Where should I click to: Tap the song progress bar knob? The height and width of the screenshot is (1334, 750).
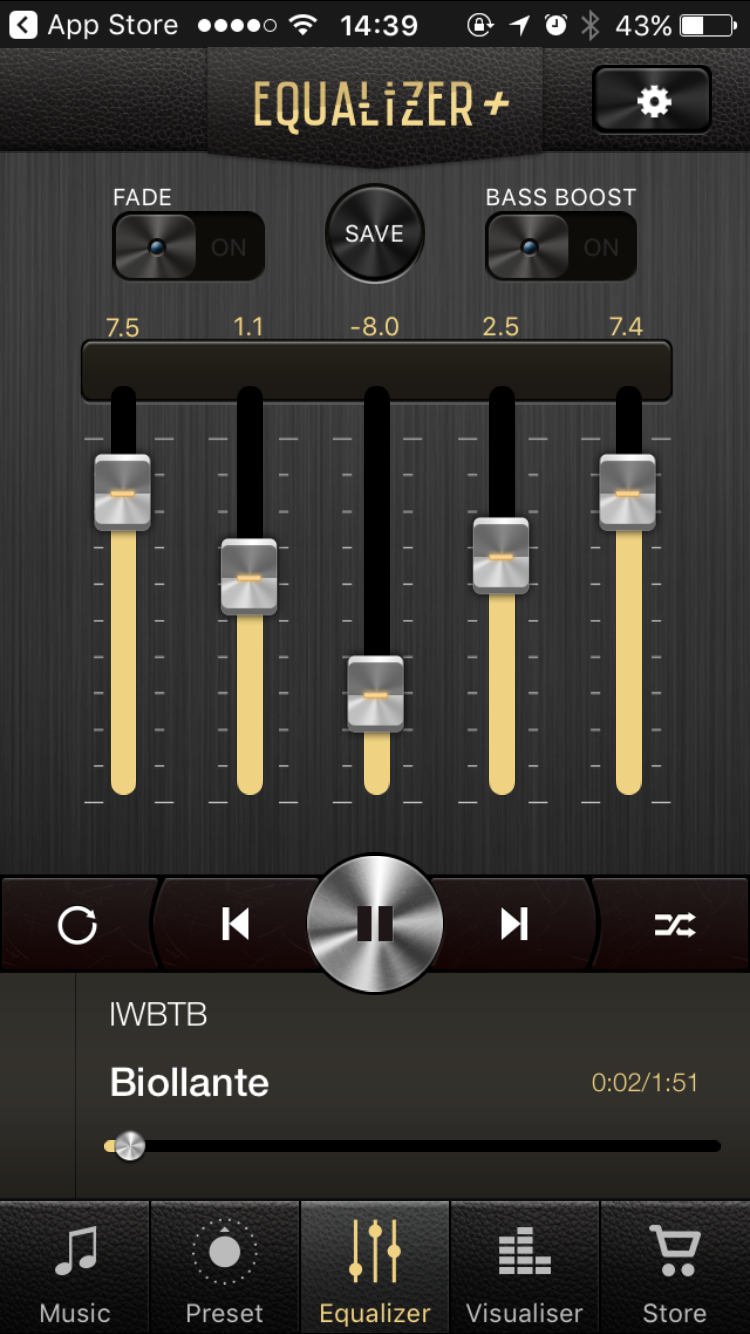tap(129, 1146)
